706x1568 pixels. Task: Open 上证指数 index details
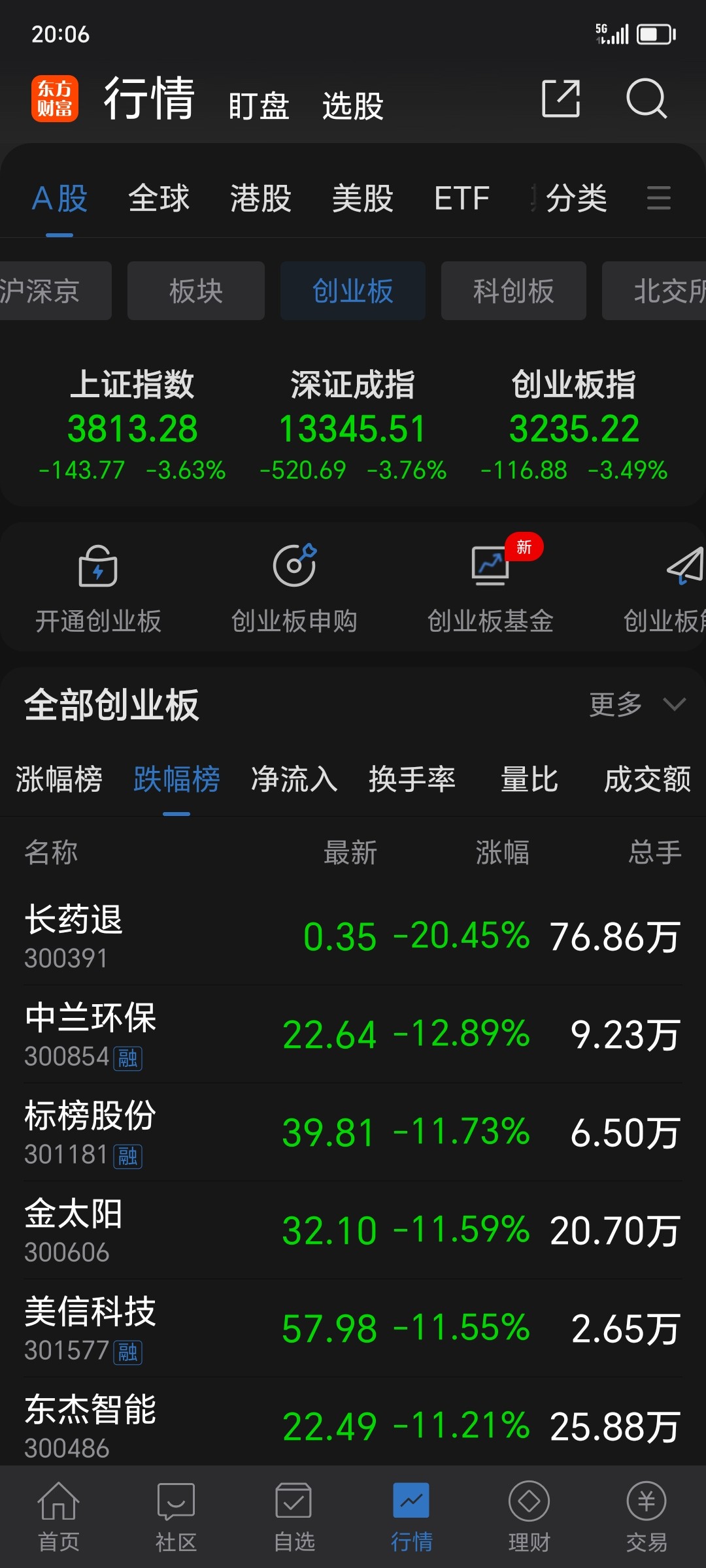pos(132,425)
